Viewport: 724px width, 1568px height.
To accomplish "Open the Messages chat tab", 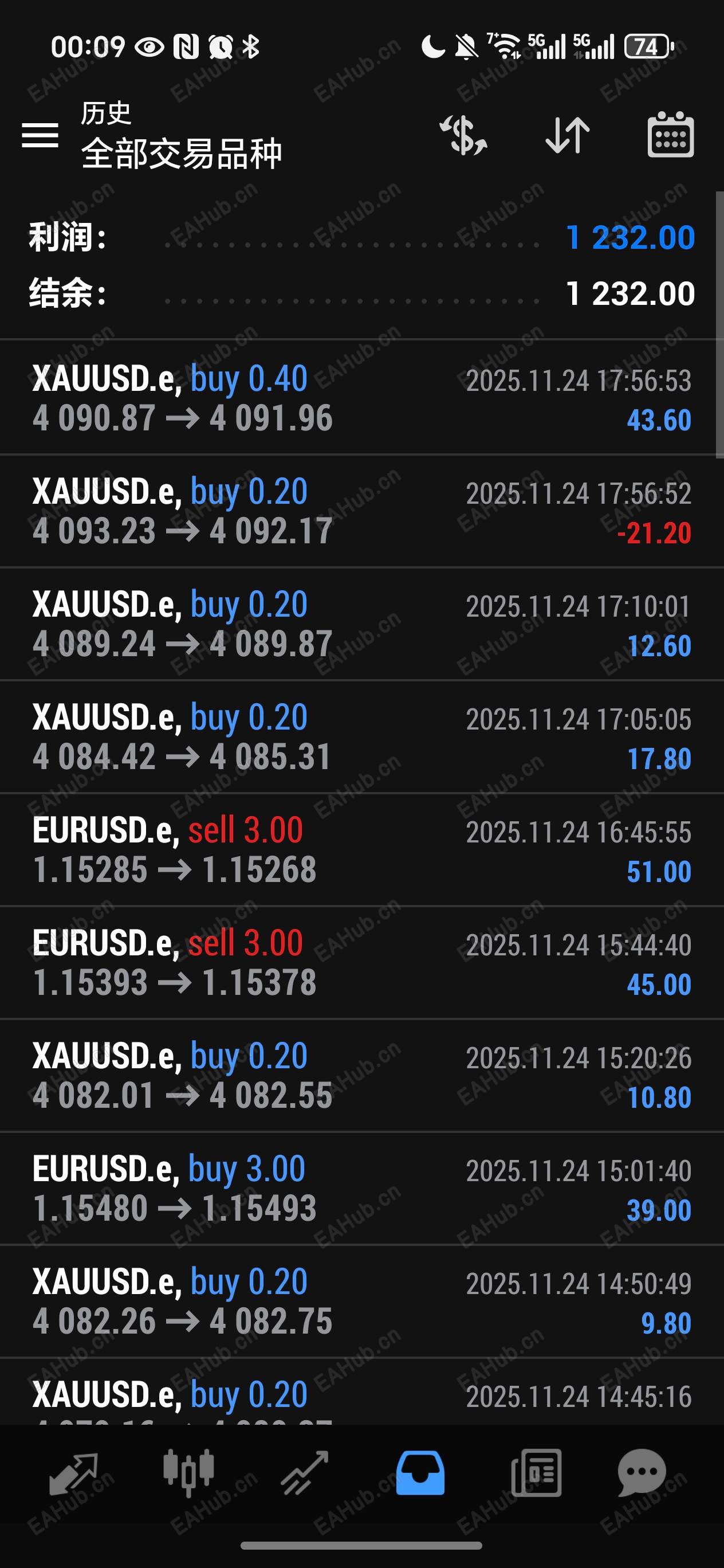I will pos(642,1473).
